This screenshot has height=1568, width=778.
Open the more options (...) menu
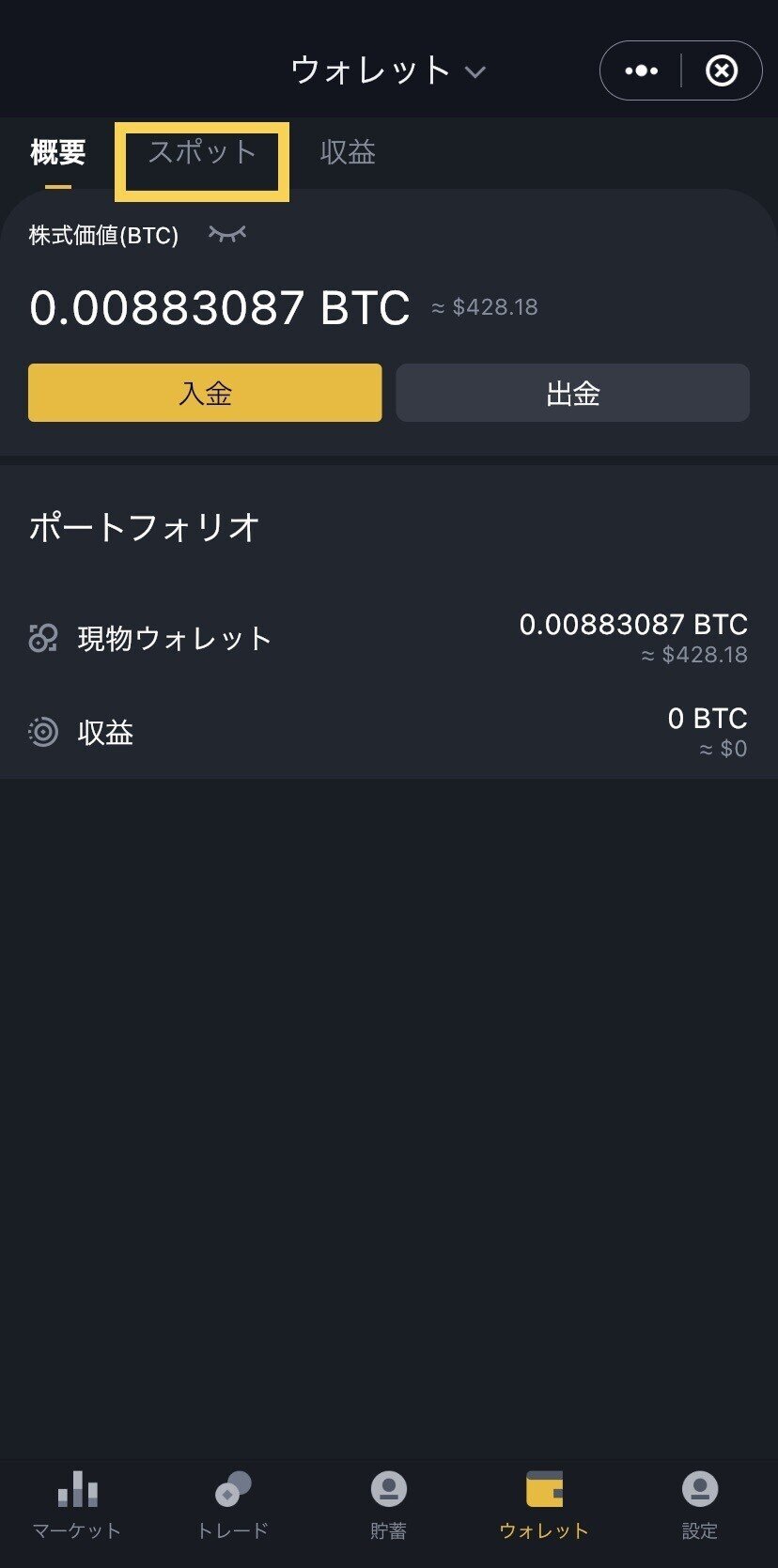[x=642, y=70]
